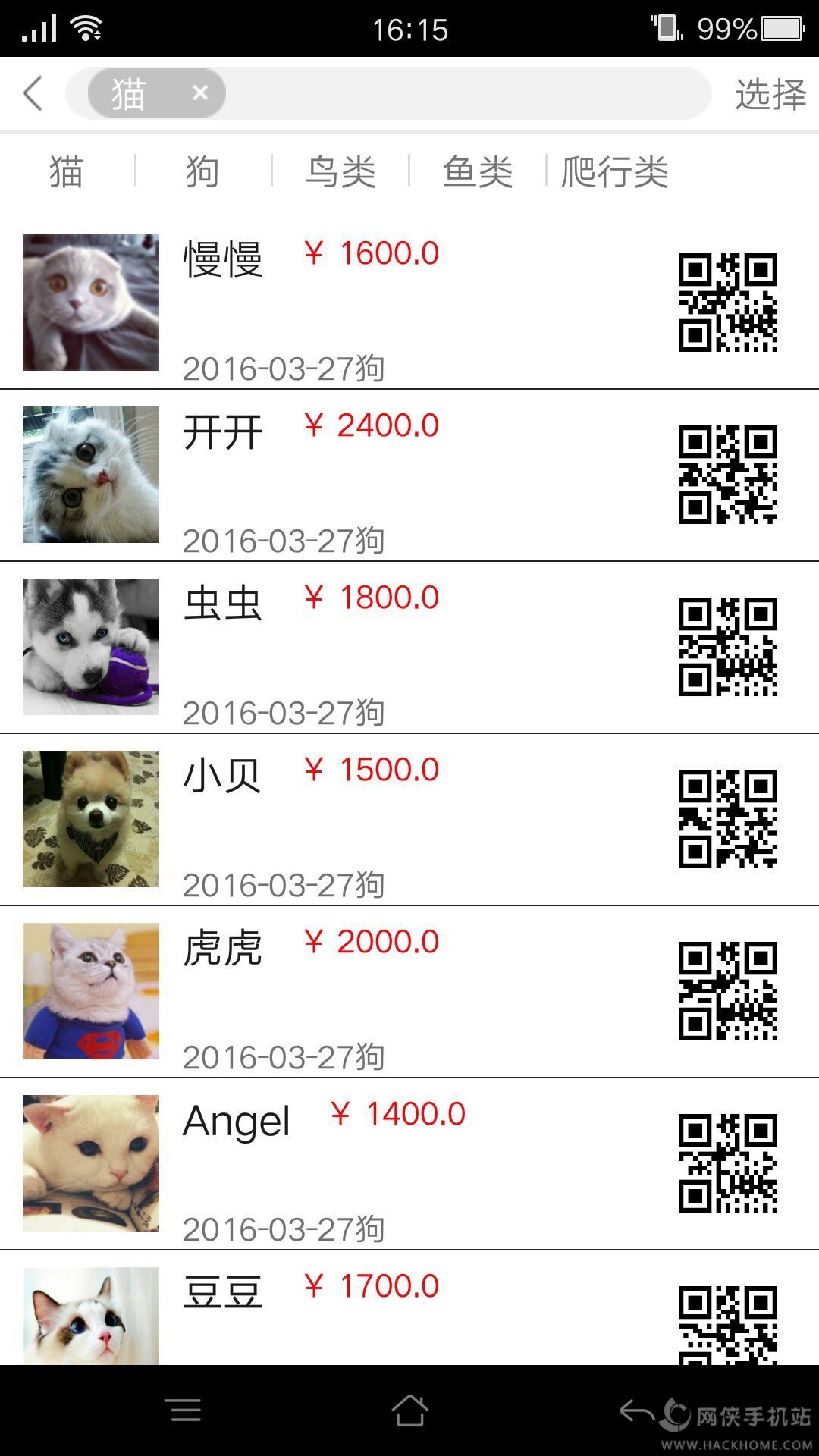
Task: Open the 爬行类 category tab
Action: (x=614, y=171)
